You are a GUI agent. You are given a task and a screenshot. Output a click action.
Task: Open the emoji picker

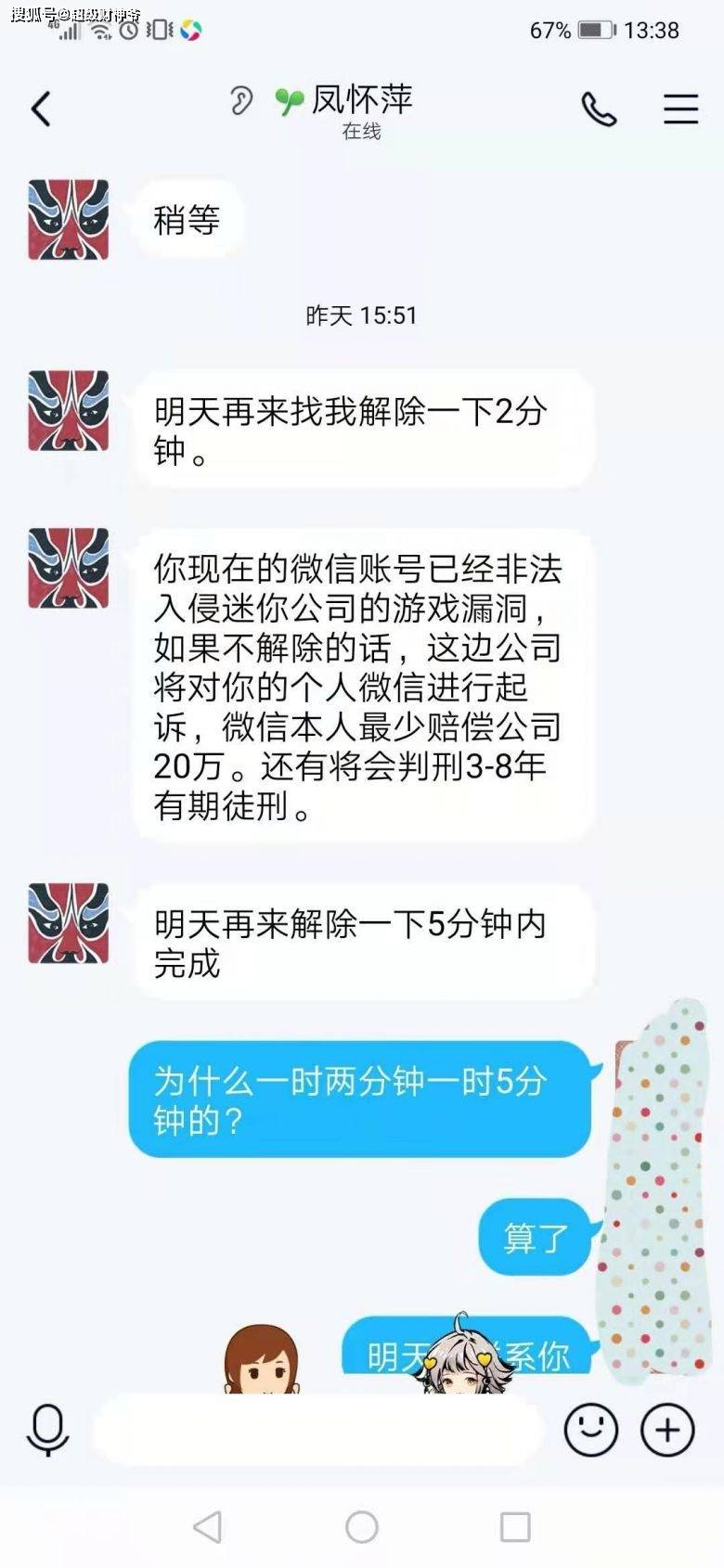(590, 1429)
